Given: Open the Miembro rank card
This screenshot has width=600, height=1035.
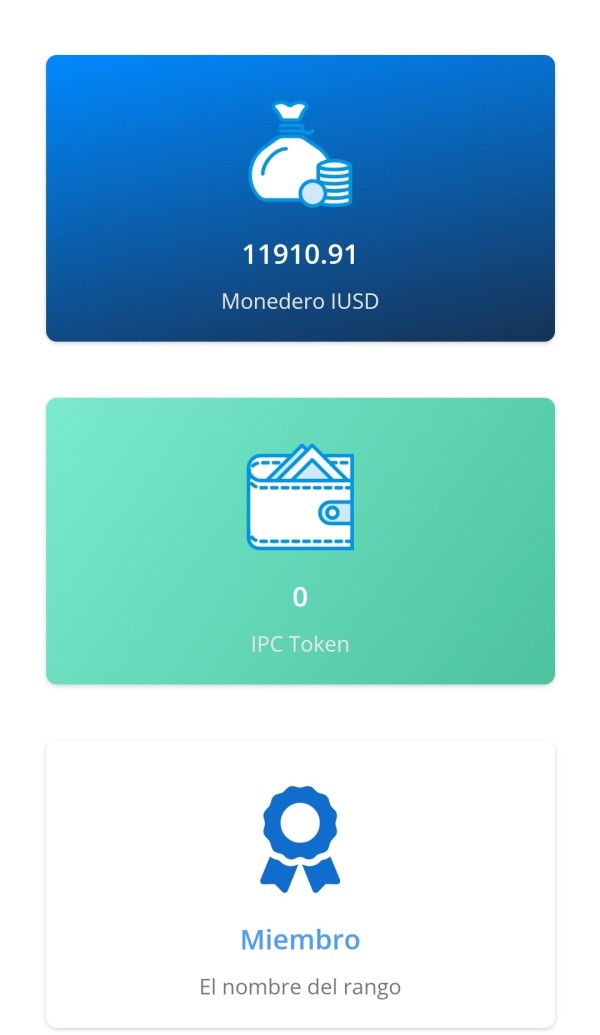Looking at the screenshot, I should [300, 885].
